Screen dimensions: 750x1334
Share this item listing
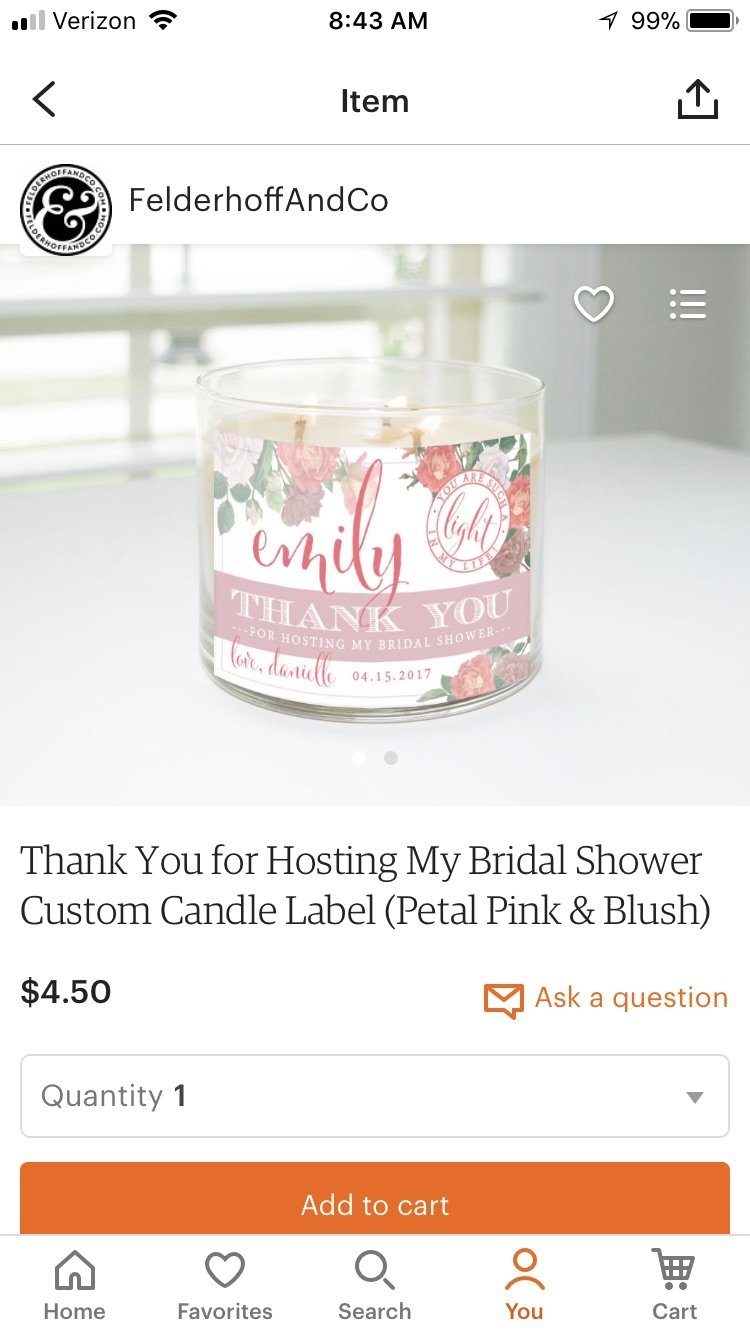click(x=697, y=100)
